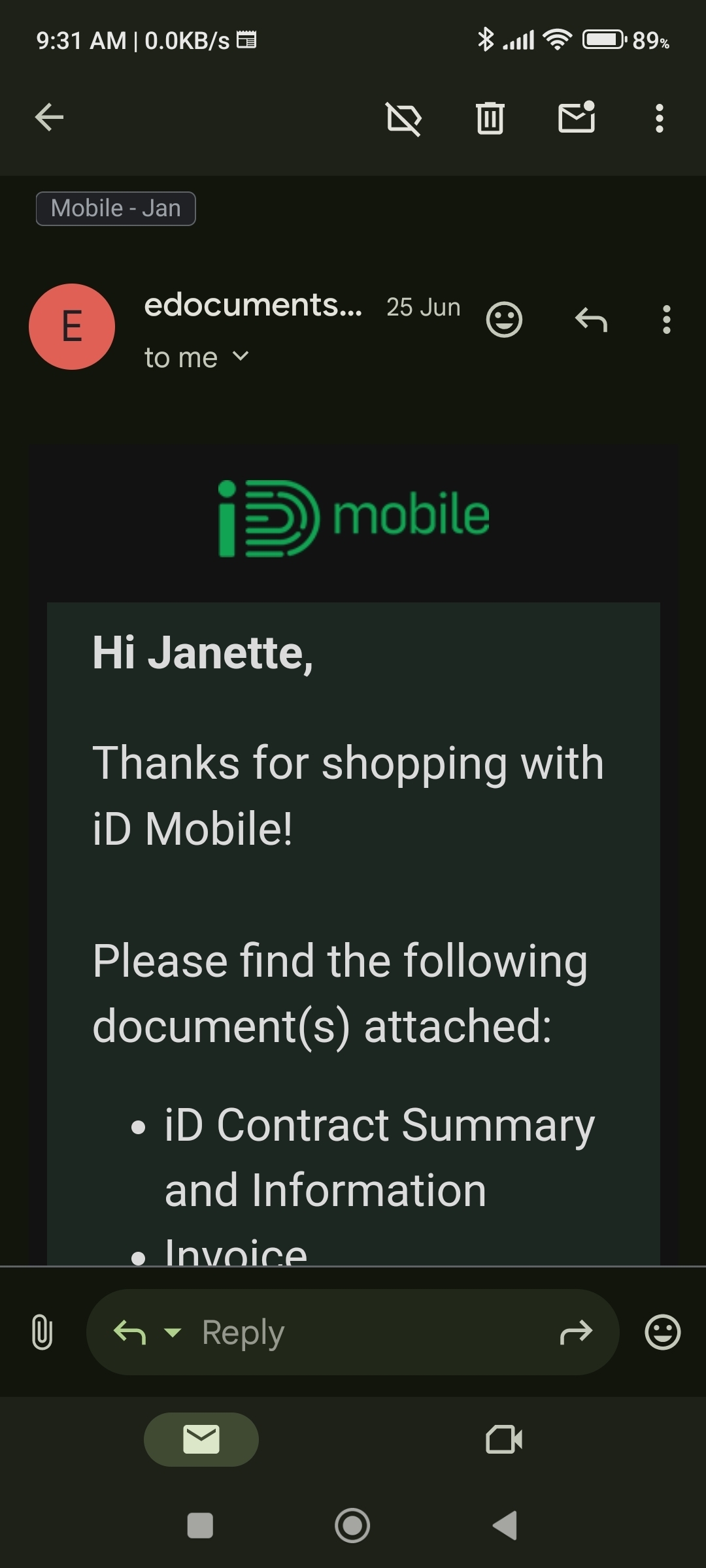Image resolution: width=706 pixels, height=1568 pixels.
Task: Delete this email
Action: point(490,118)
